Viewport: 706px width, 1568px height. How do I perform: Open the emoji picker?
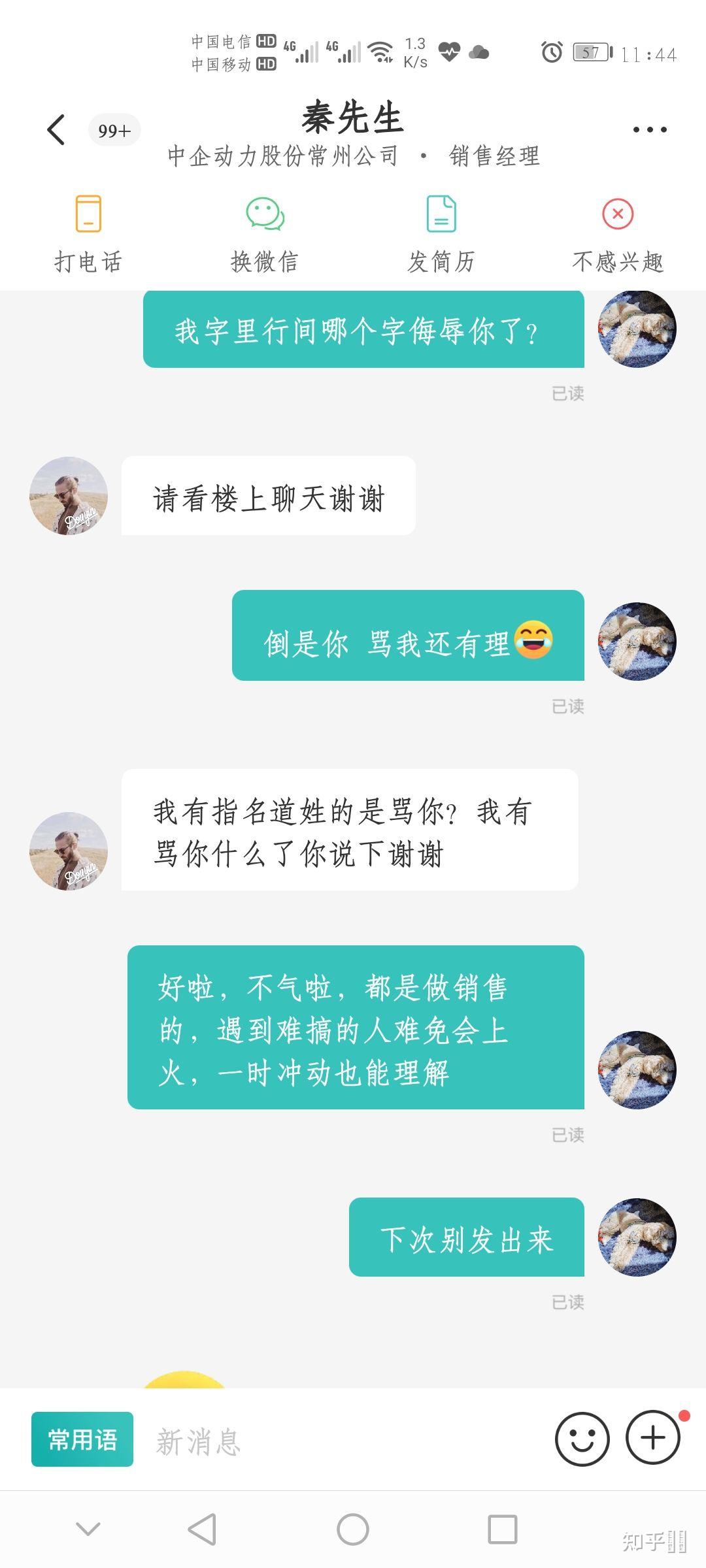582,1439
